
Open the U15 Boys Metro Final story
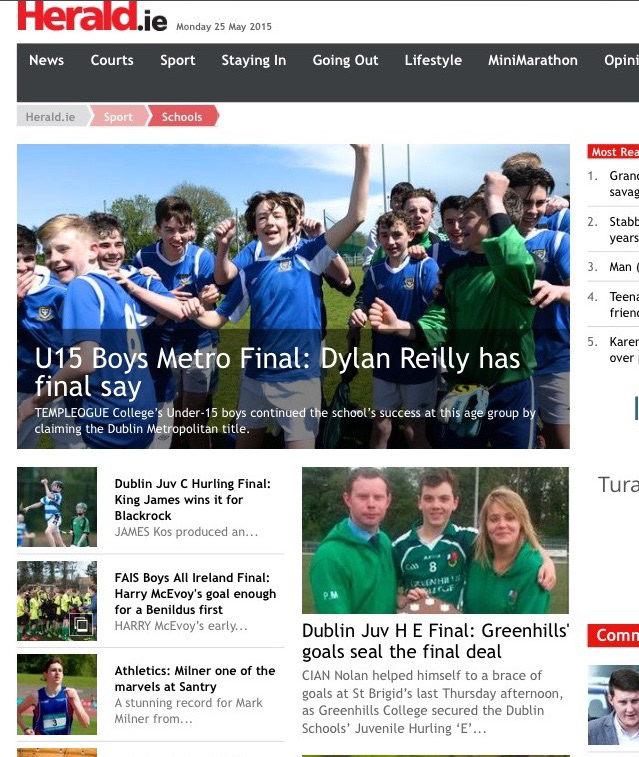pos(277,372)
